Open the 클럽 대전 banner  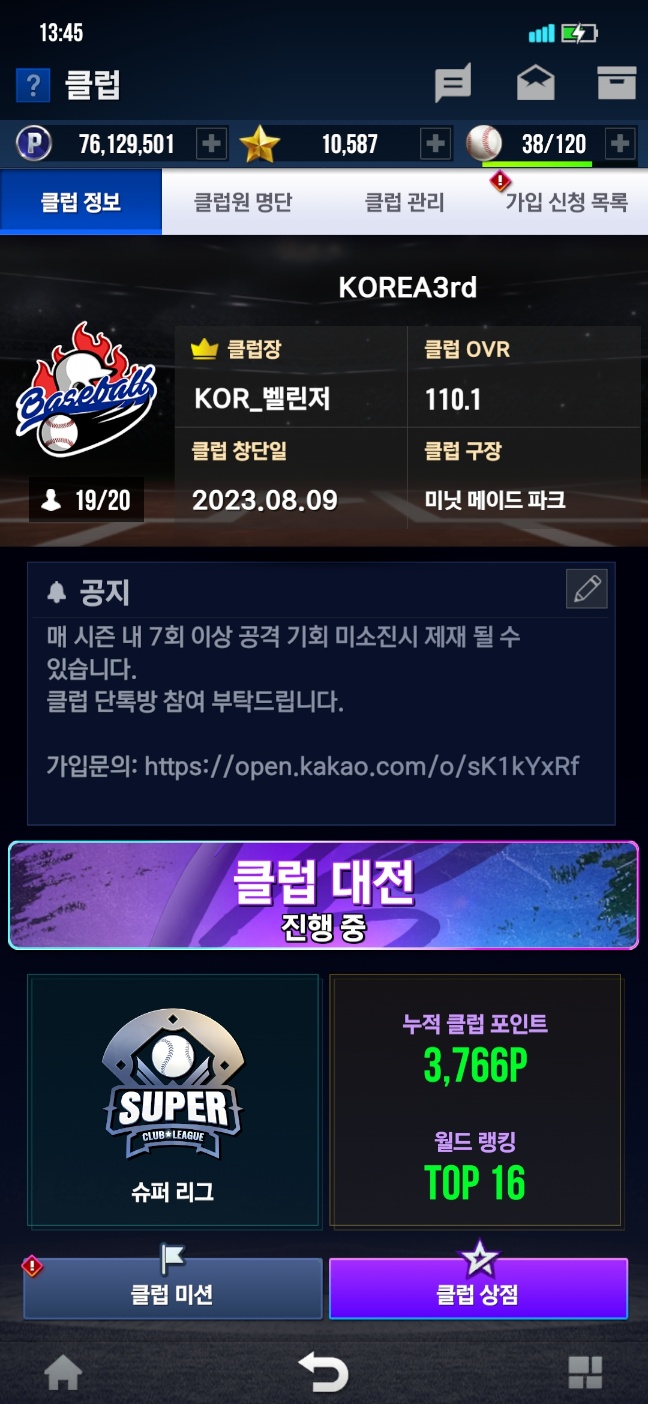point(324,895)
